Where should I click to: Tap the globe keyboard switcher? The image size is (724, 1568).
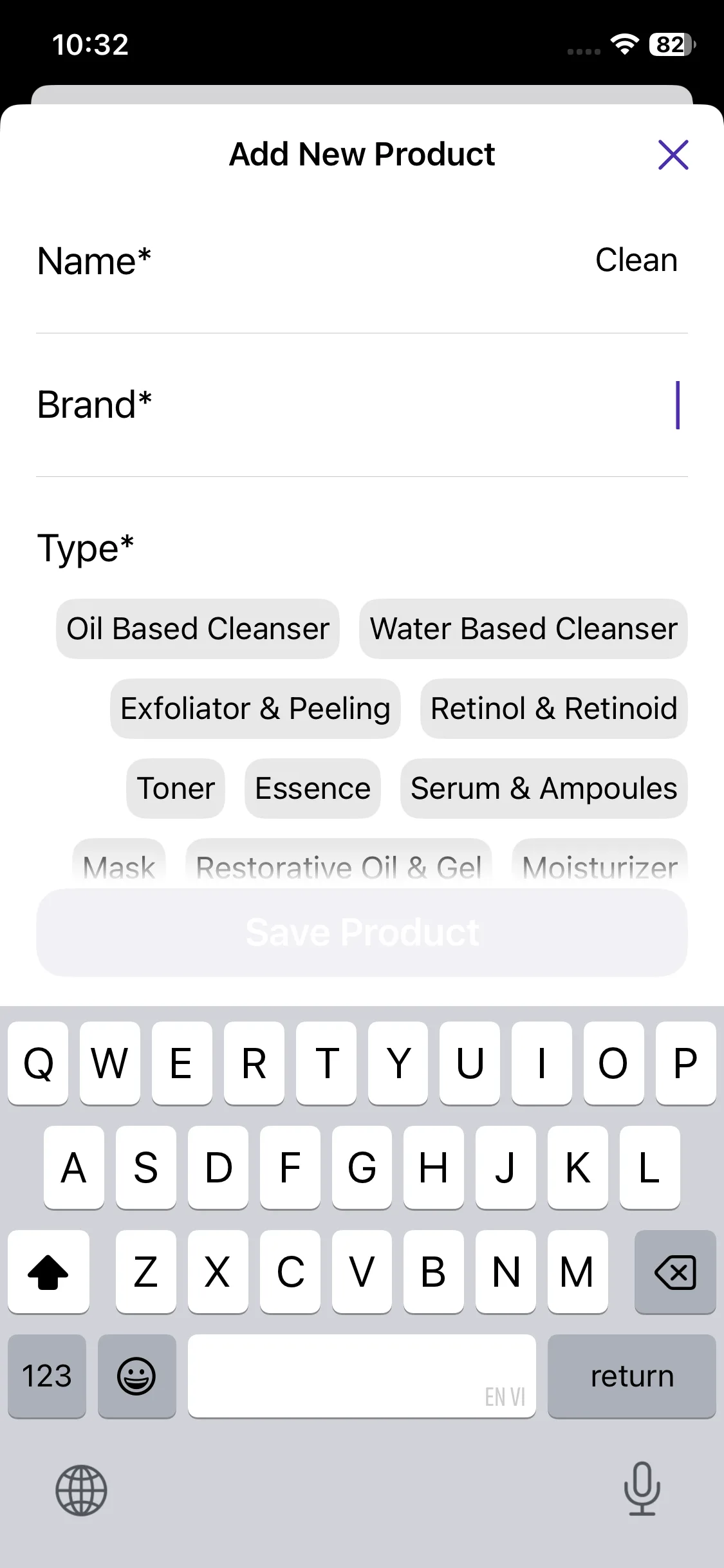tap(81, 1490)
